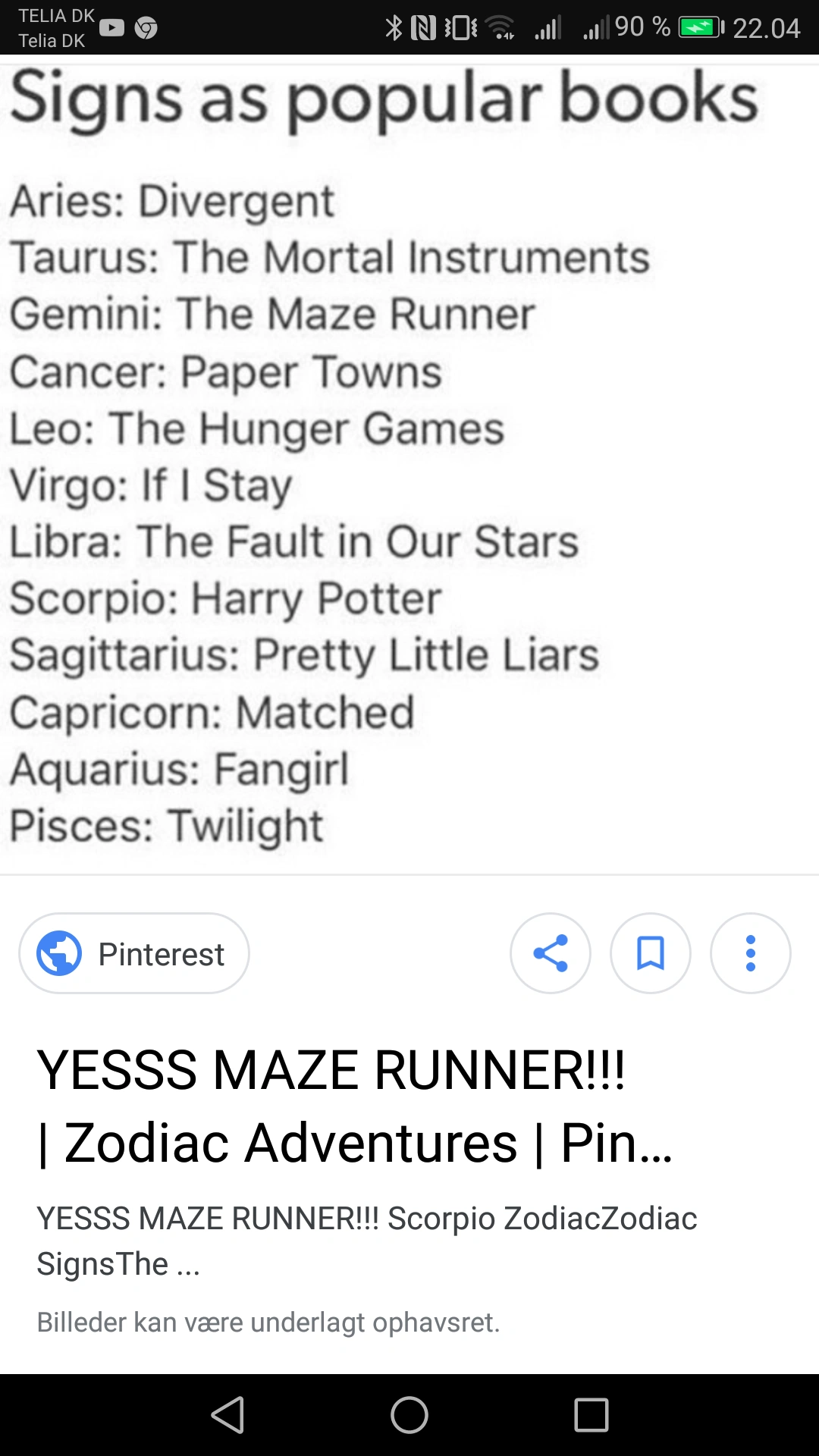Open the three-dot overflow menu

(750, 953)
